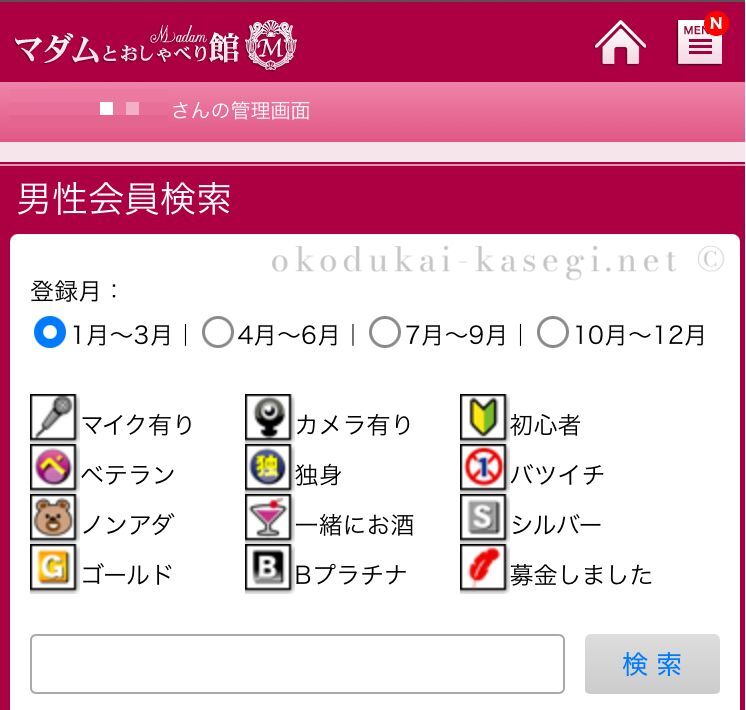Choose the 4月〜6月 registration period
This screenshot has height=710, width=746.
click(217, 333)
